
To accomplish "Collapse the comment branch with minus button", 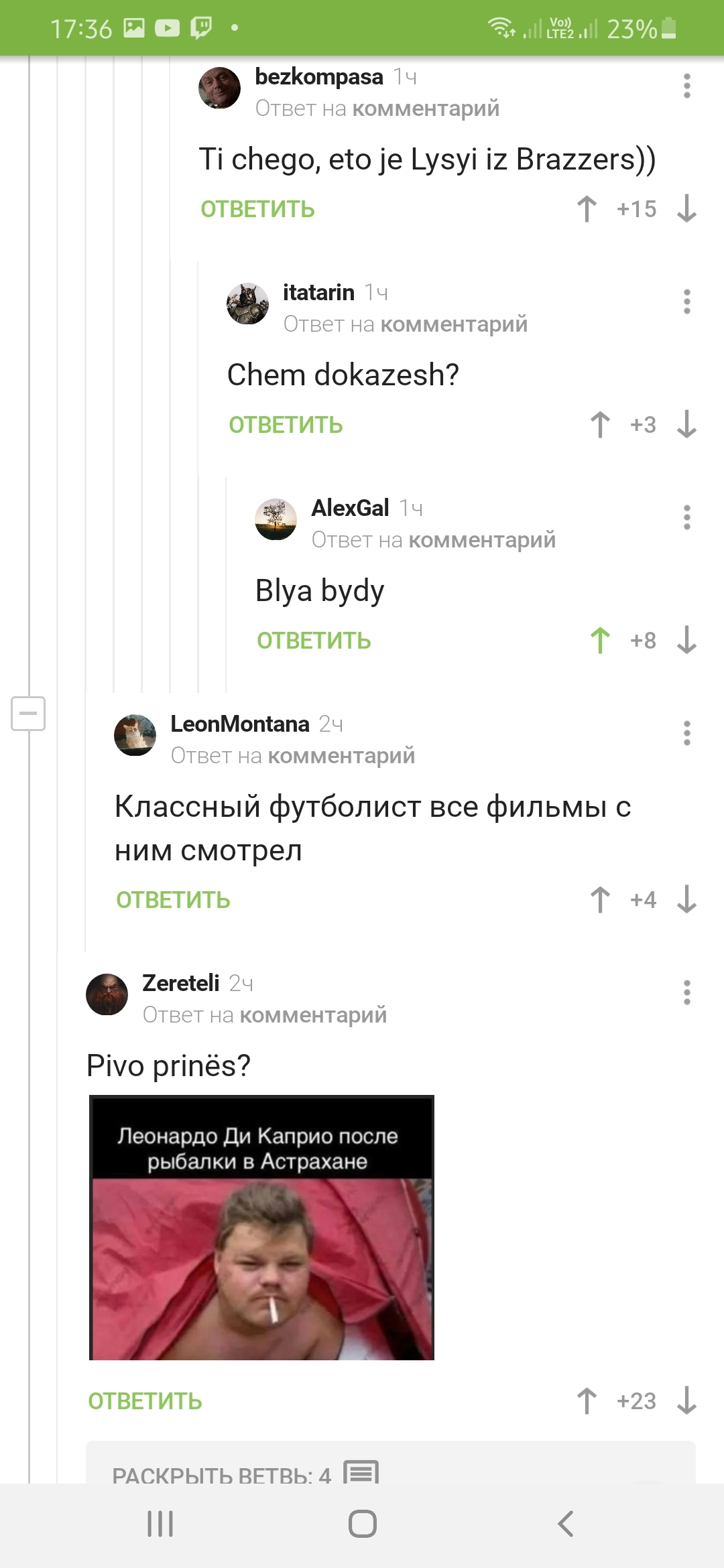I will click(x=28, y=714).
